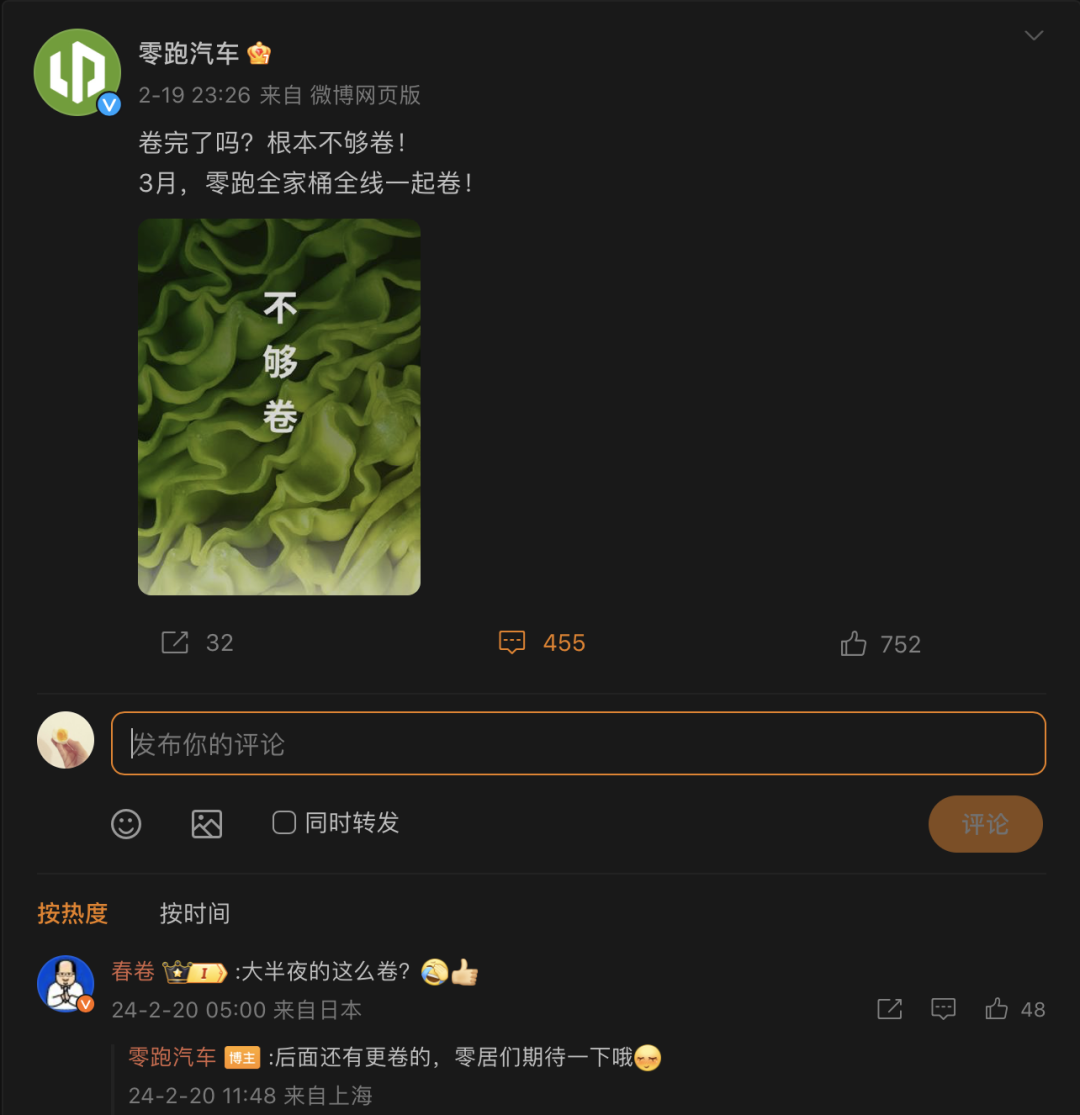Screen dimensions: 1080x1115
Task: Open 春卷's username link
Action: click(133, 971)
